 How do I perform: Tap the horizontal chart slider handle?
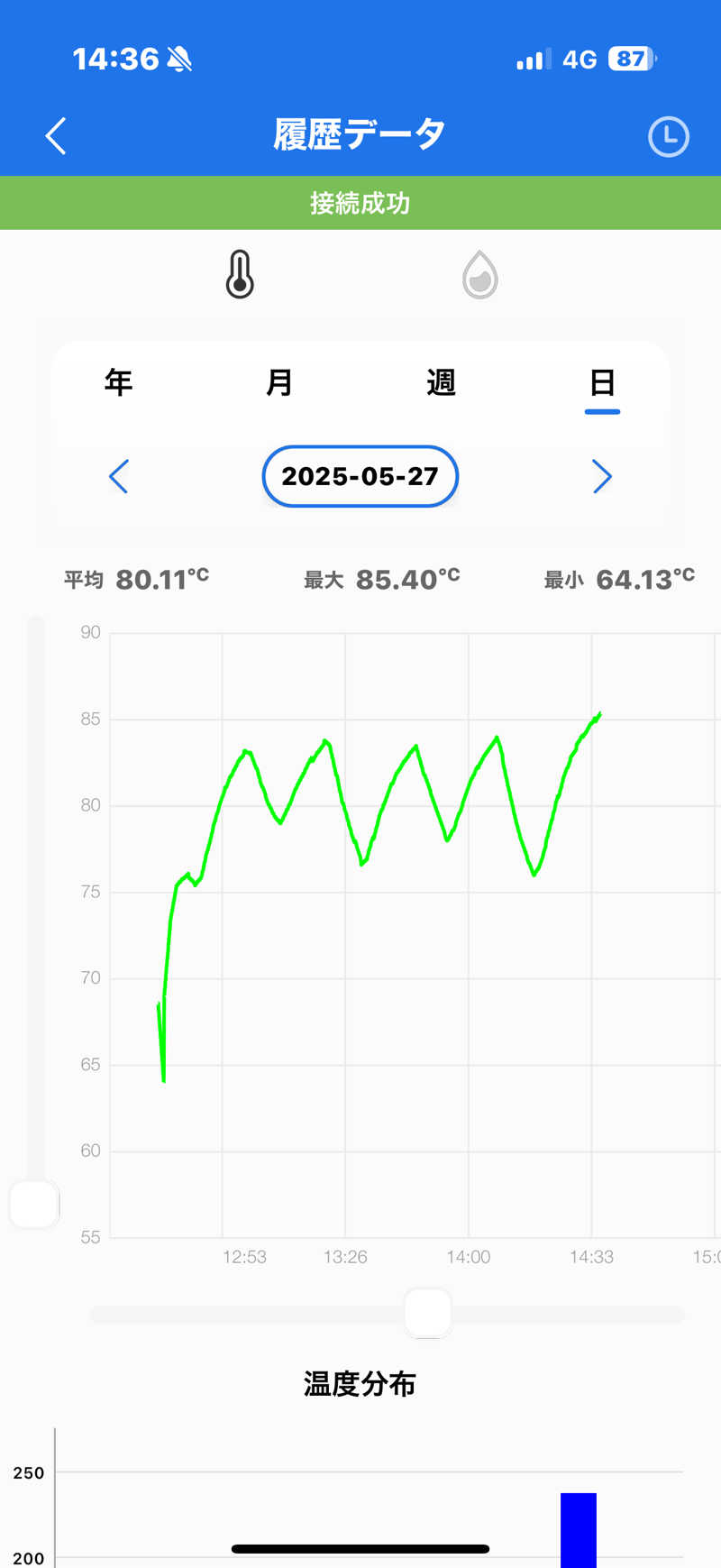[427, 1313]
